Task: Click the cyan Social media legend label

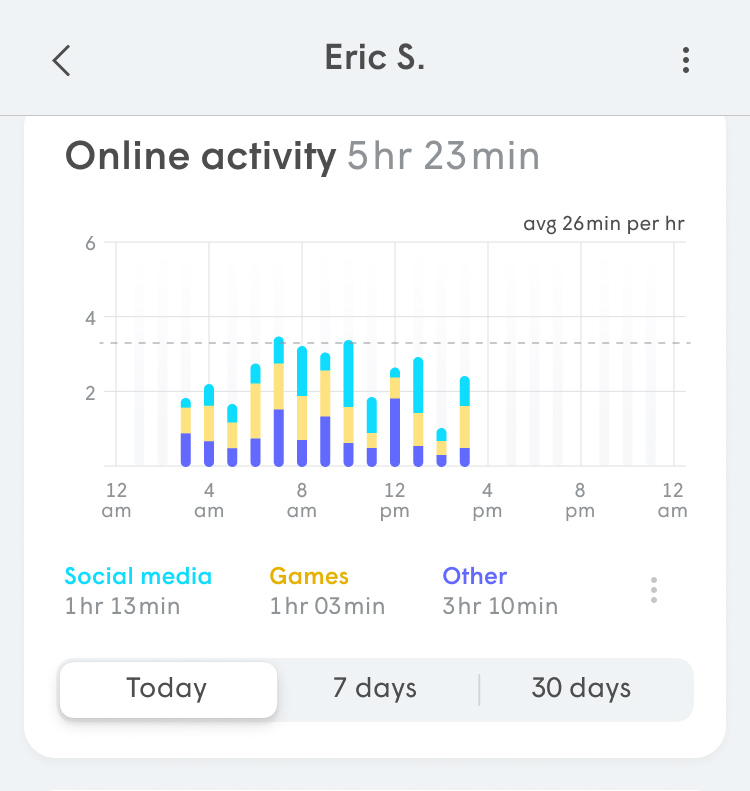Action: (x=138, y=576)
